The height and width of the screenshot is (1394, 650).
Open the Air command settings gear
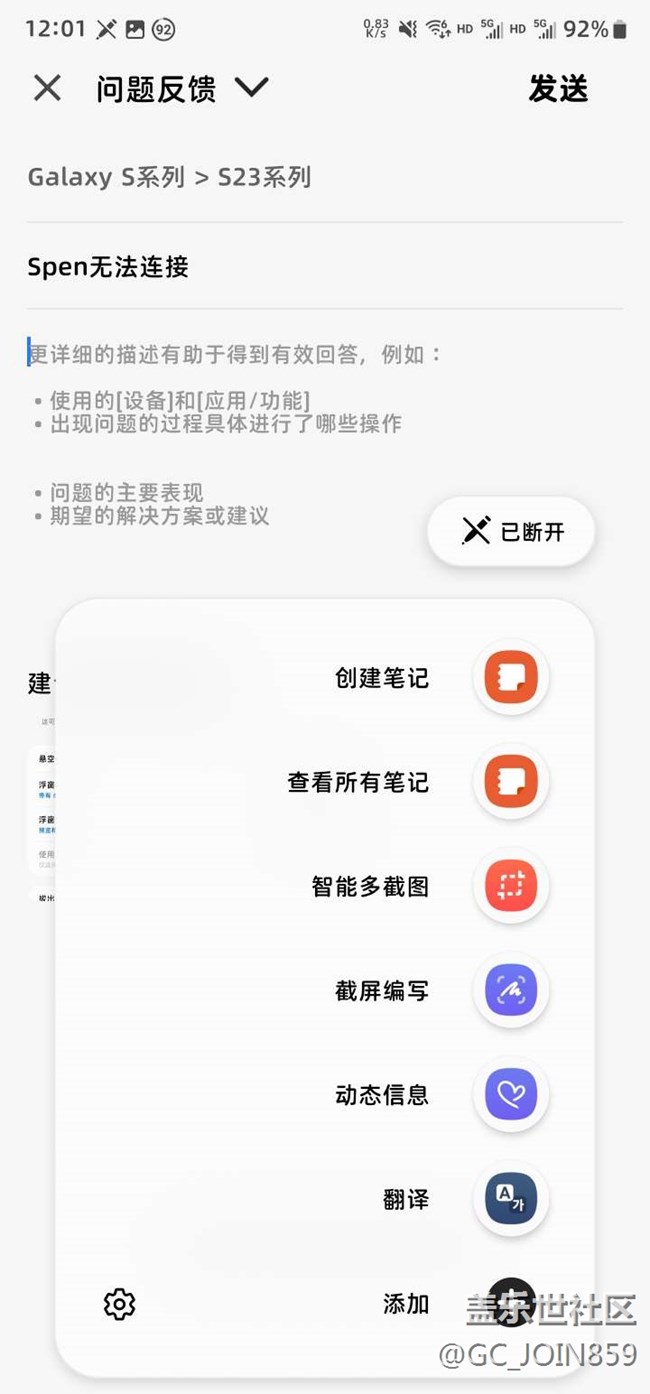click(x=119, y=1304)
